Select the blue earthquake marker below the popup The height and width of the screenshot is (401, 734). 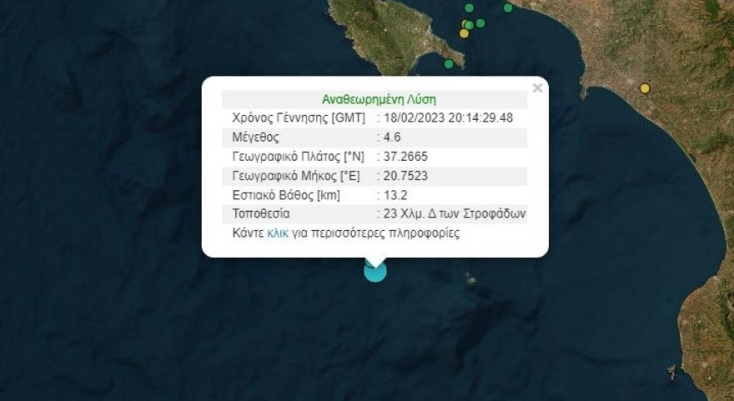pyautogui.click(x=375, y=271)
